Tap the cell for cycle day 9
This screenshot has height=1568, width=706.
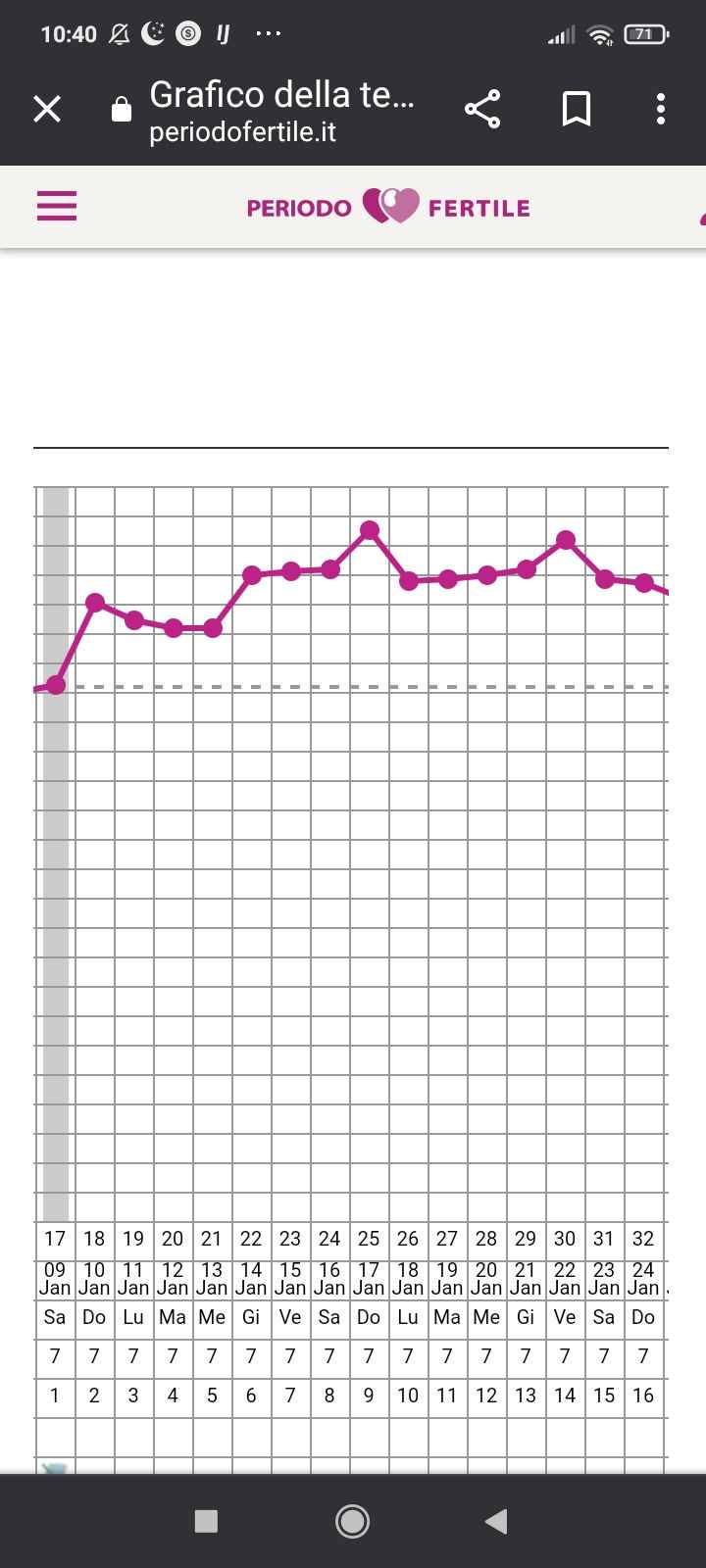(x=369, y=1396)
